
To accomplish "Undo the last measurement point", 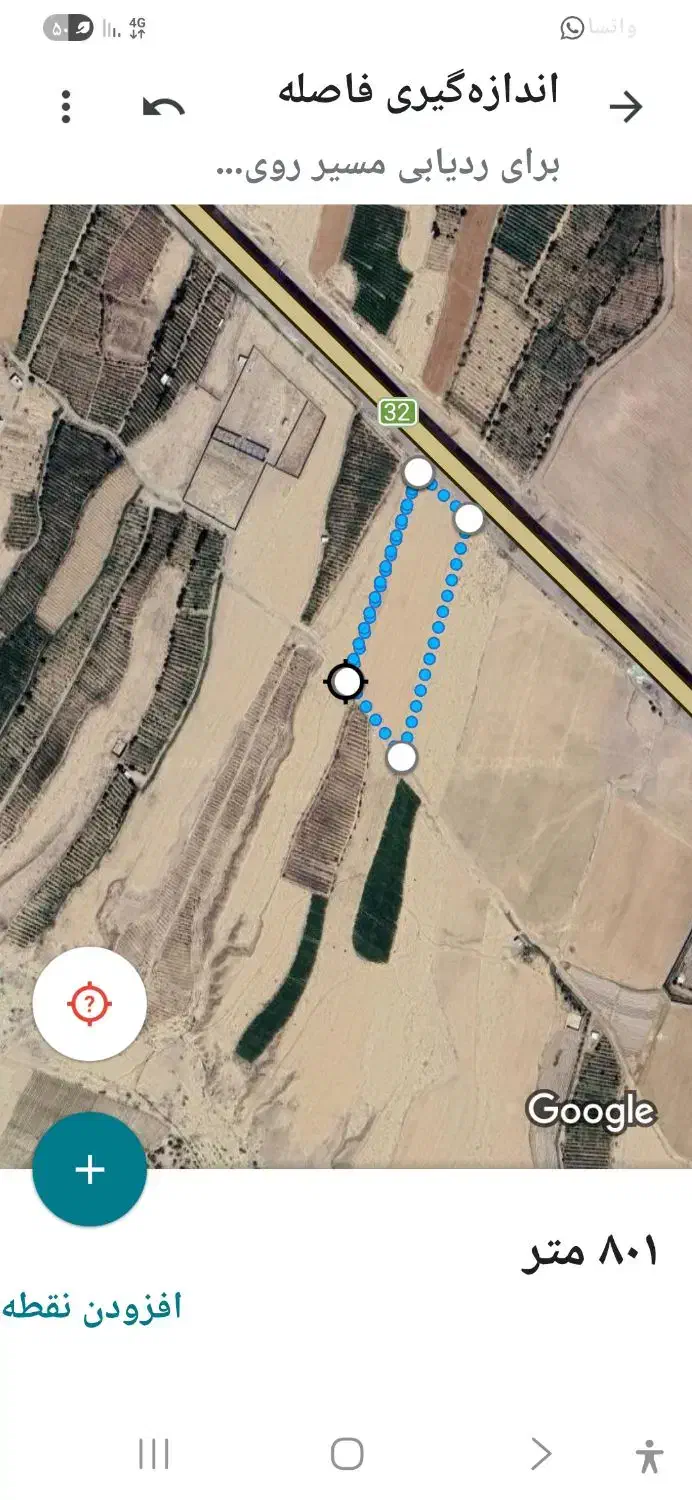I will (163, 106).
